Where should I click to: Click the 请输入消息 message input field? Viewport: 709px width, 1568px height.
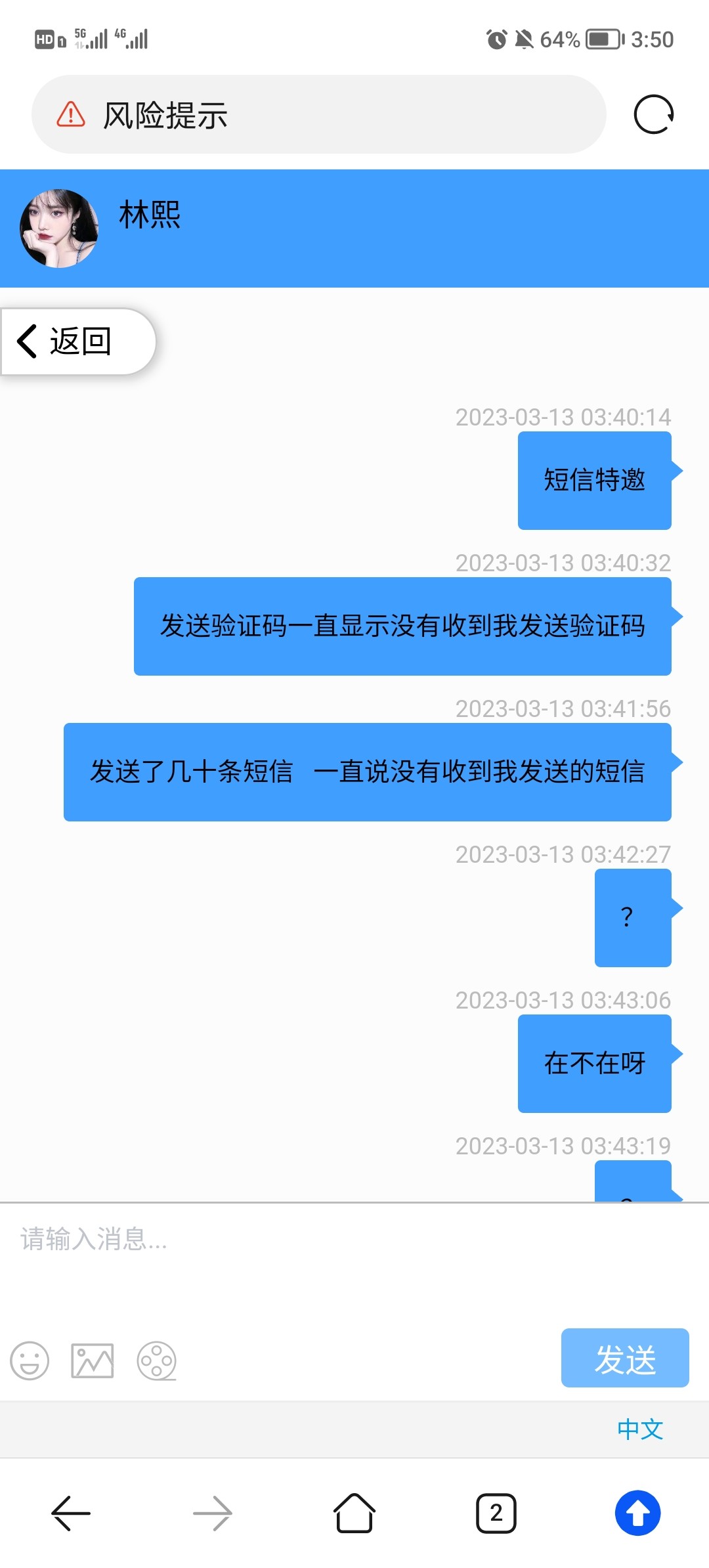(263, 1240)
